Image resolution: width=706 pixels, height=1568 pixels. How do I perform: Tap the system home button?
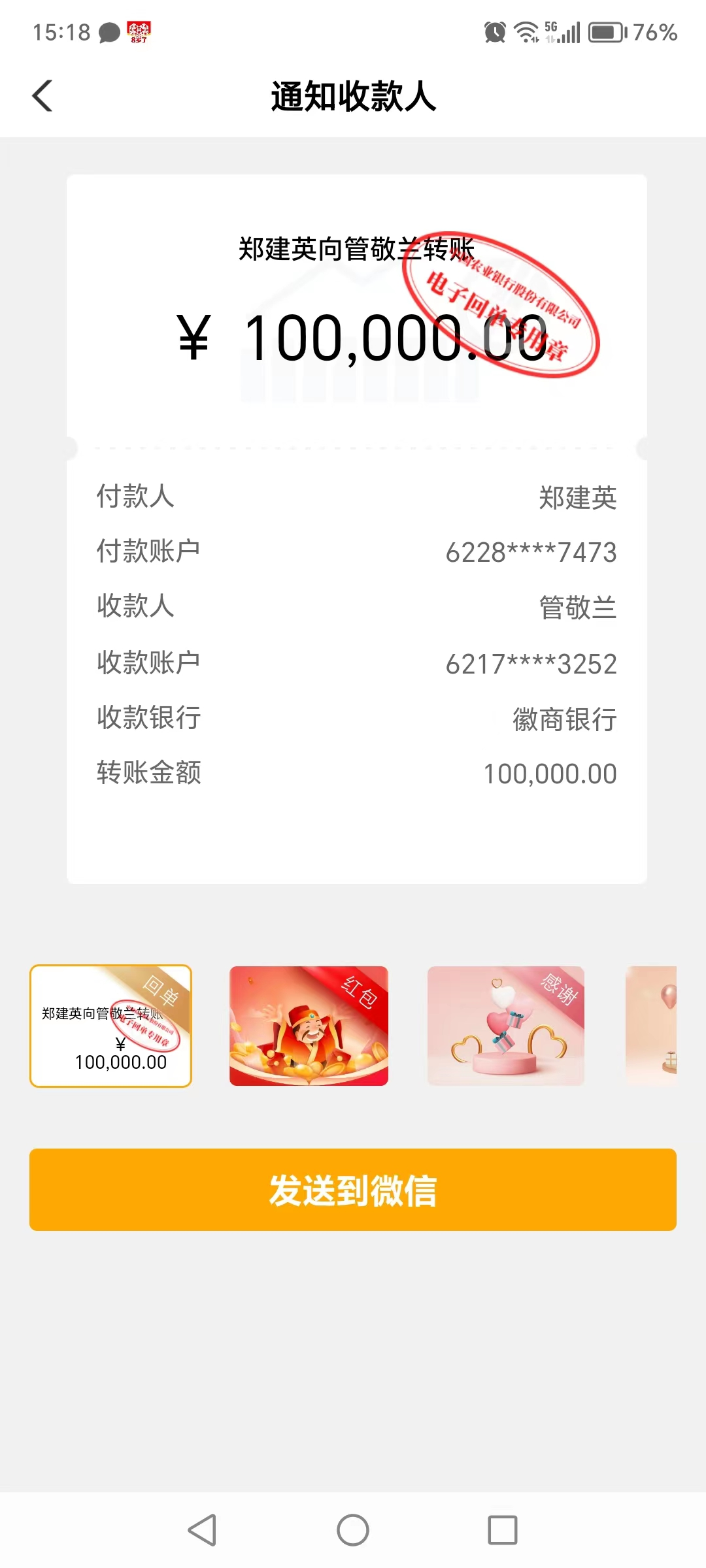[353, 1530]
